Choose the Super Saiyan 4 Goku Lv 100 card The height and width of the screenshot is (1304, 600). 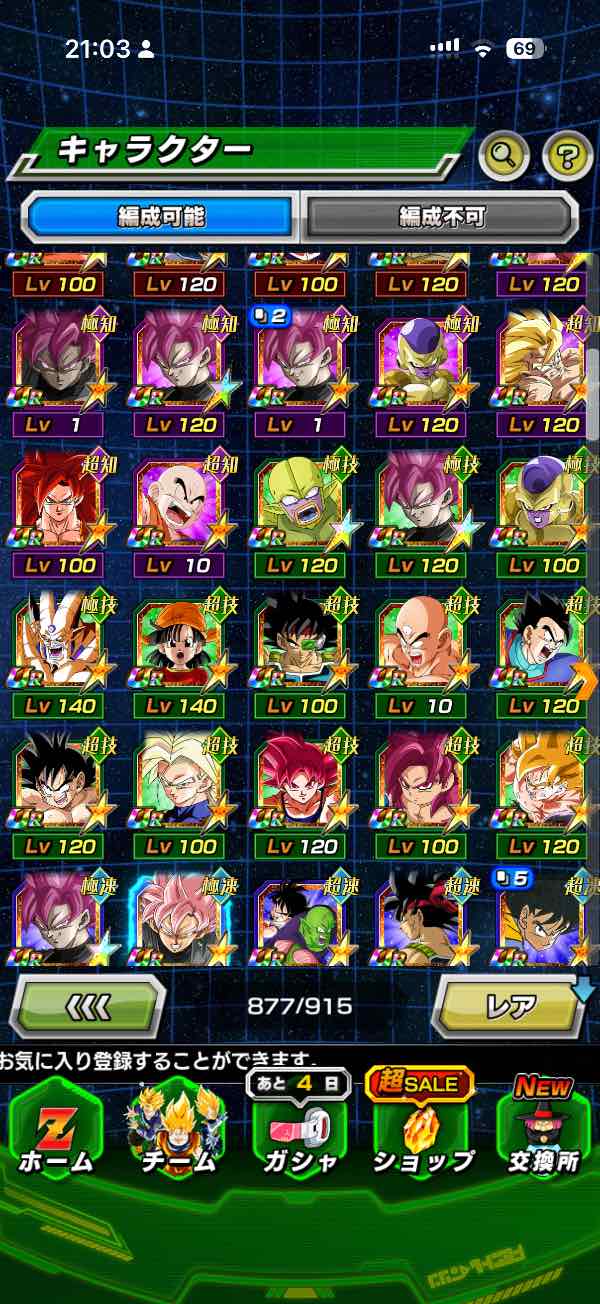pos(56,506)
